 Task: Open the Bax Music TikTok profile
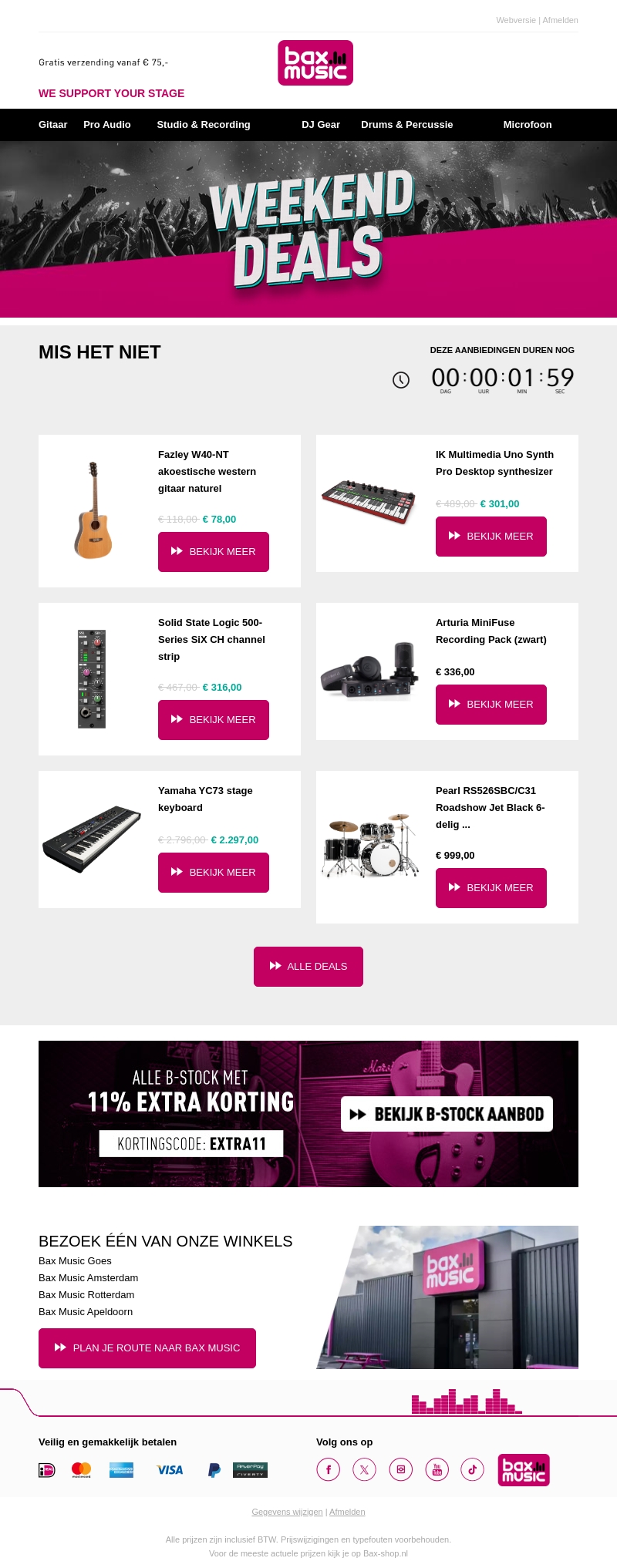coord(473,1469)
